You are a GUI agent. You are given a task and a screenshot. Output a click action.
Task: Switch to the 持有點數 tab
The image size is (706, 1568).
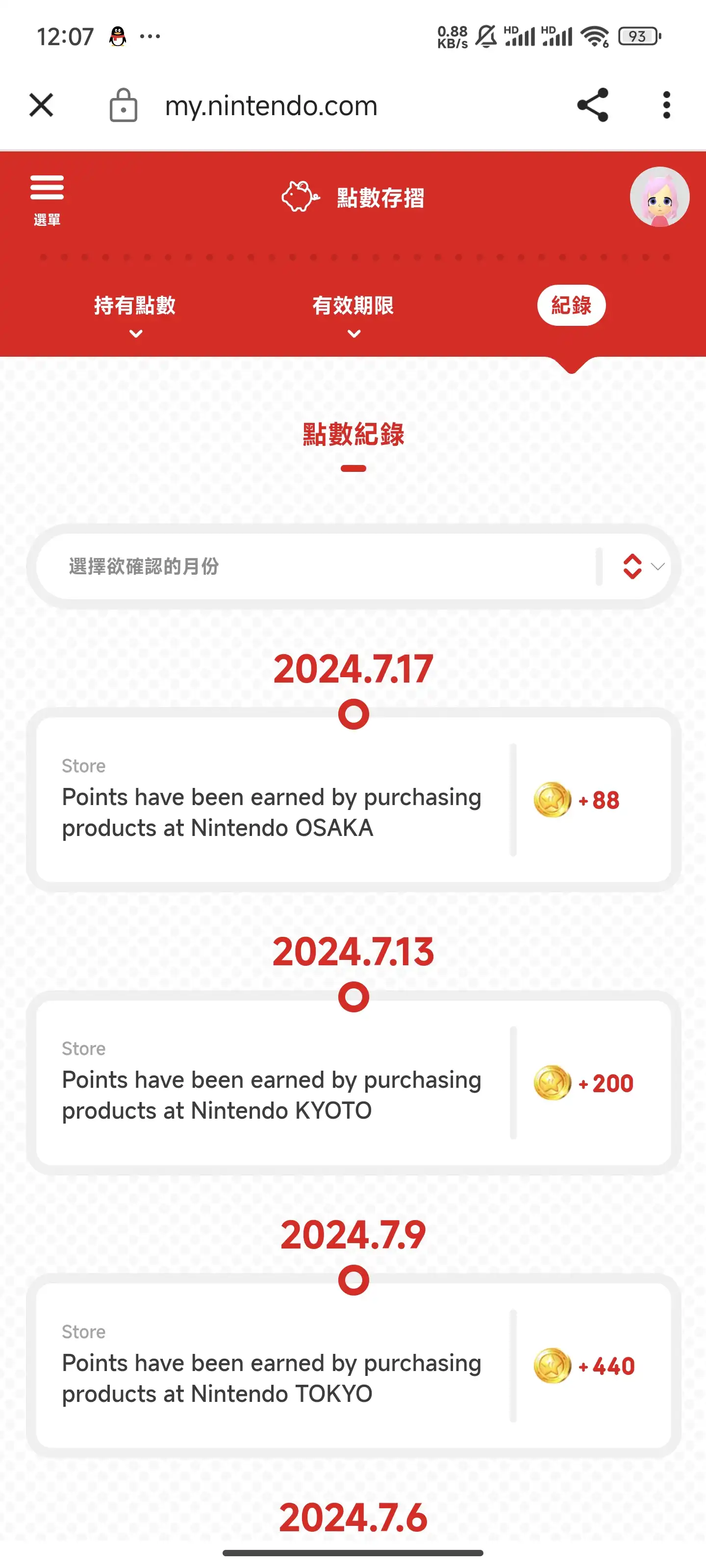pyautogui.click(x=135, y=312)
